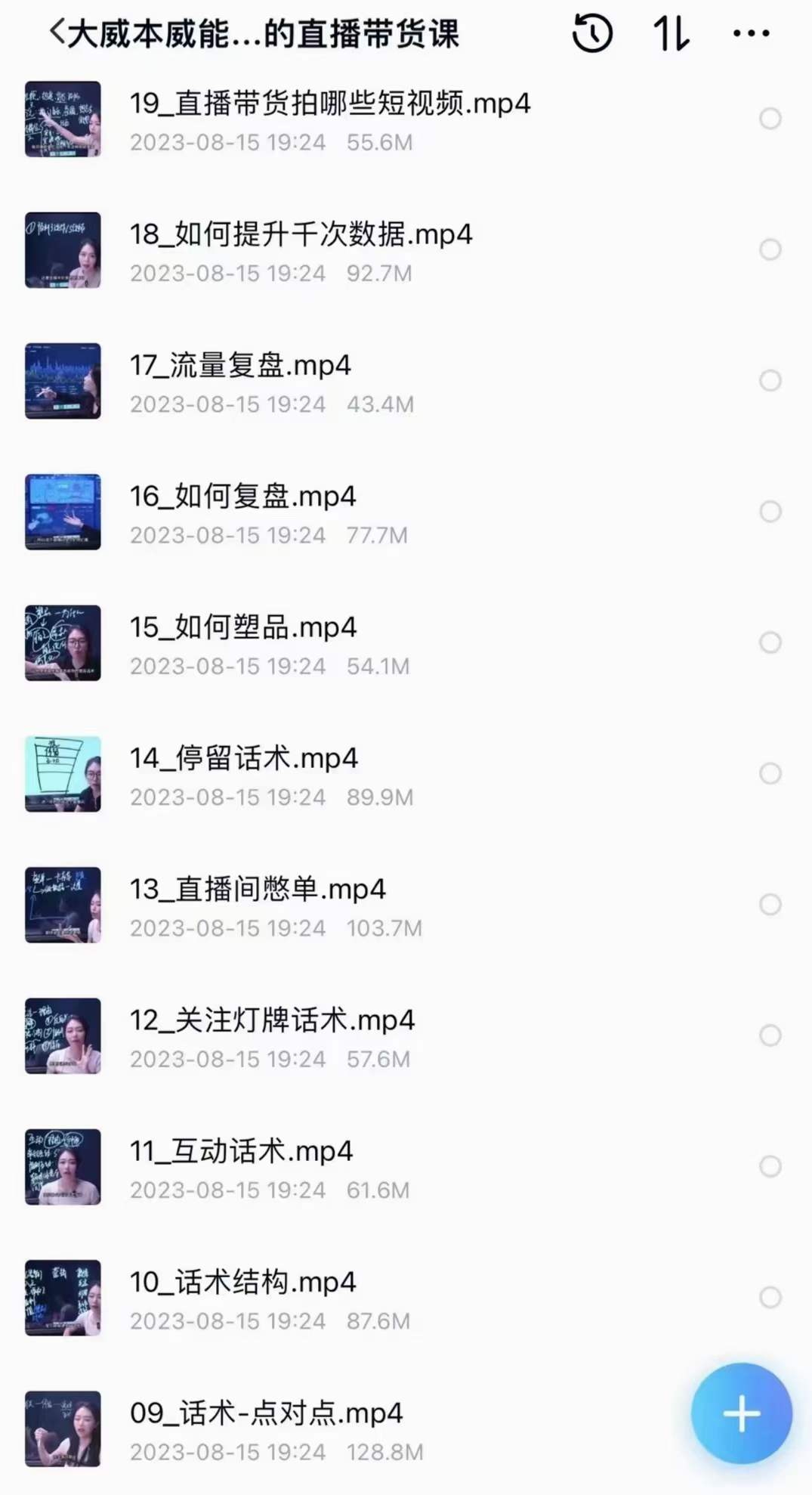This screenshot has height=1495, width=812.
Task: Tick the selection circle for 13_直播间憋单.mp4
Action: click(x=770, y=905)
